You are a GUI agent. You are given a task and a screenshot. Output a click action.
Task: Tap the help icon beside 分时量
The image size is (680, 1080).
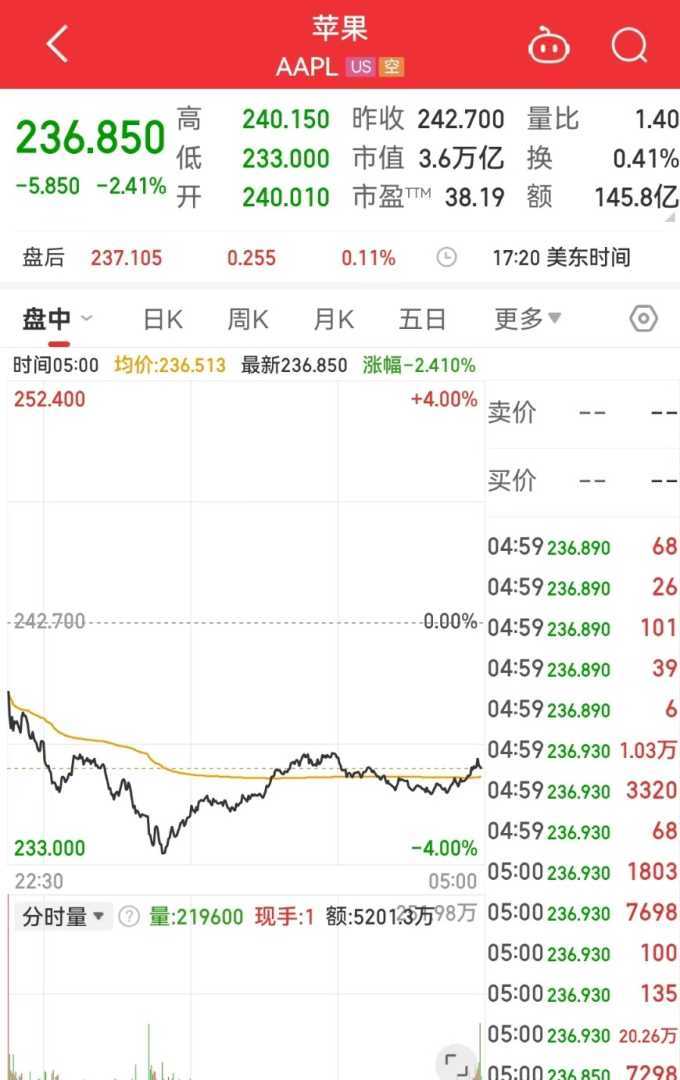click(x=129, y=916)
